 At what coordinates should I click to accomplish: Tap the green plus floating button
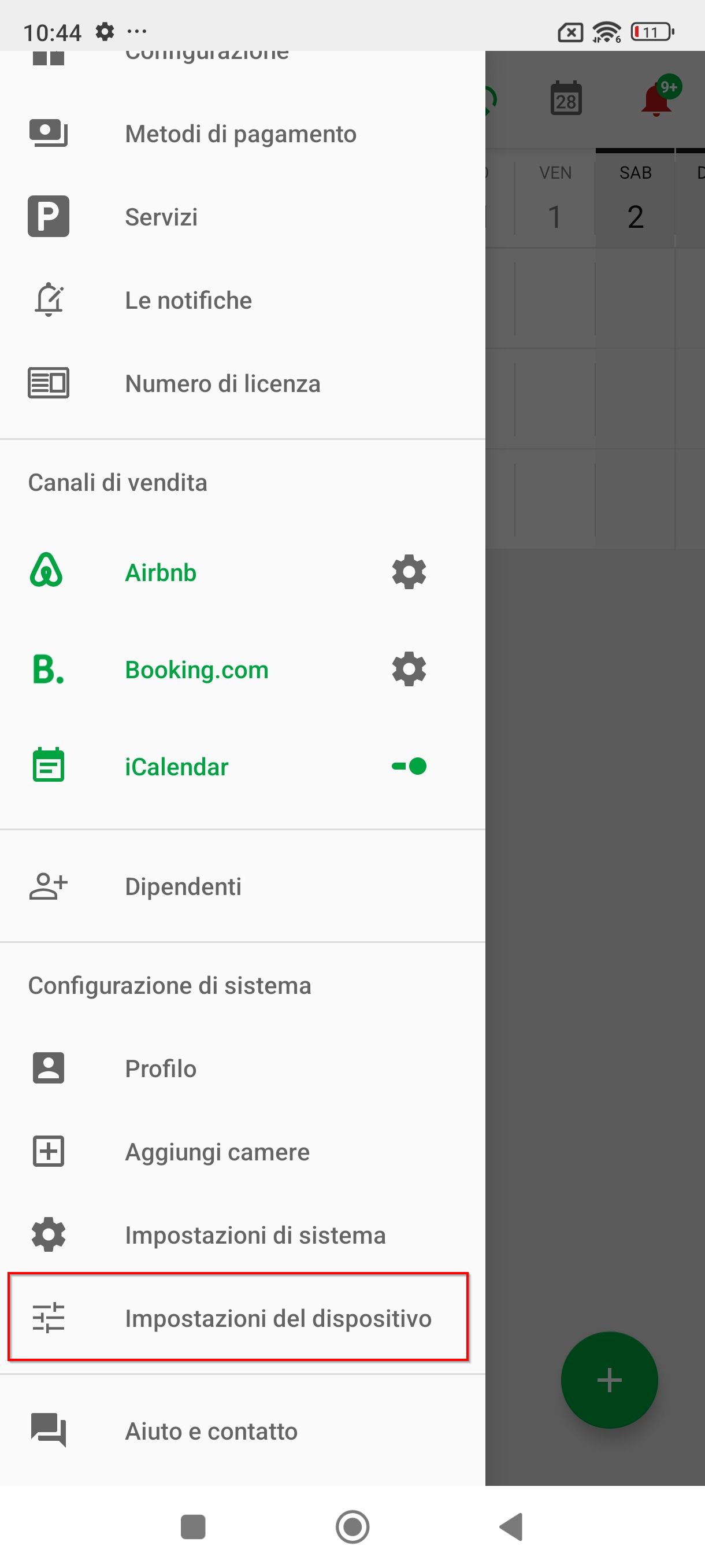(609, 1380)
